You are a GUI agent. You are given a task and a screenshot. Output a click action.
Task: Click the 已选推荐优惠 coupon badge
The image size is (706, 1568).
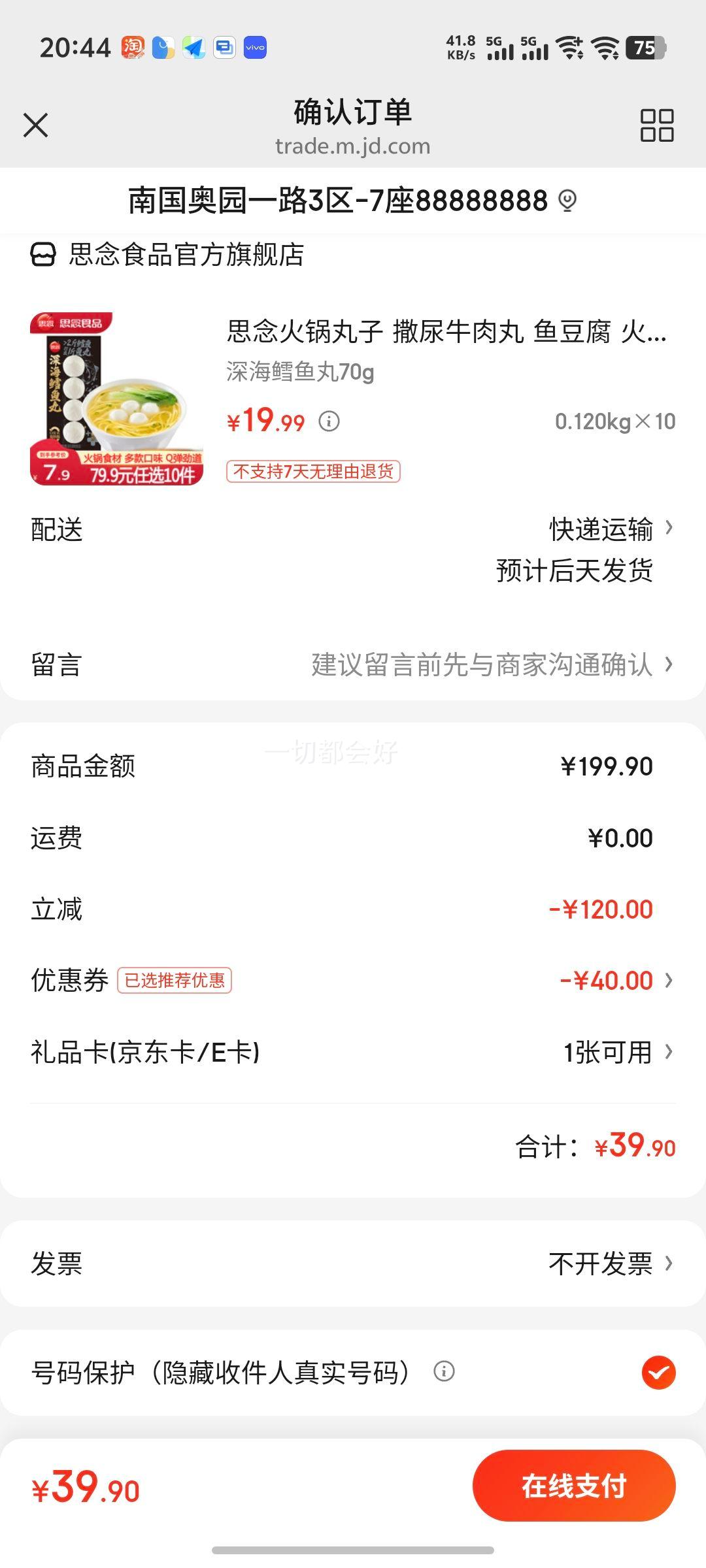[x=176, y=979]
